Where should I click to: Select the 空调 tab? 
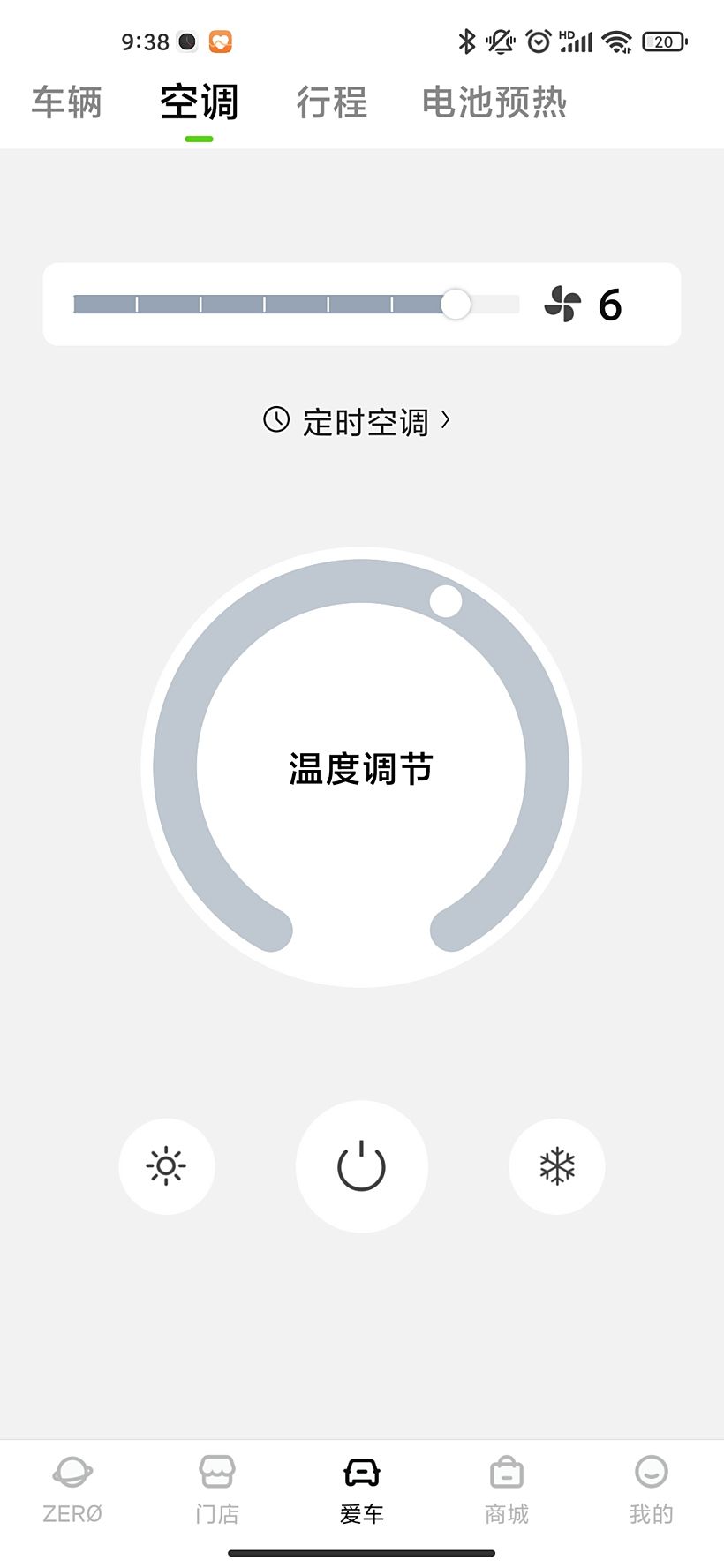[200, 102]
